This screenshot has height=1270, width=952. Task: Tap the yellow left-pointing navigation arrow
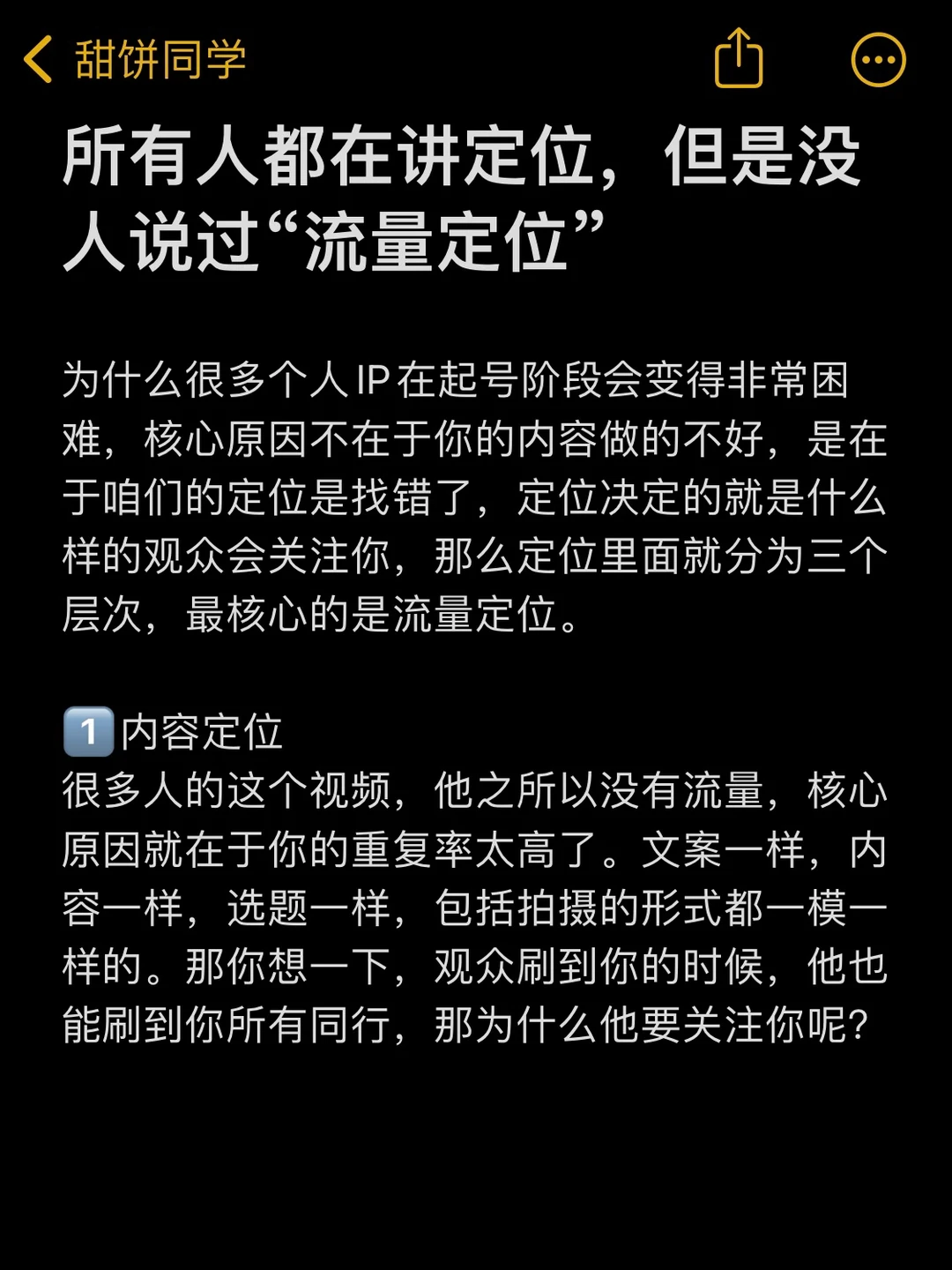(x=37, y=59)
